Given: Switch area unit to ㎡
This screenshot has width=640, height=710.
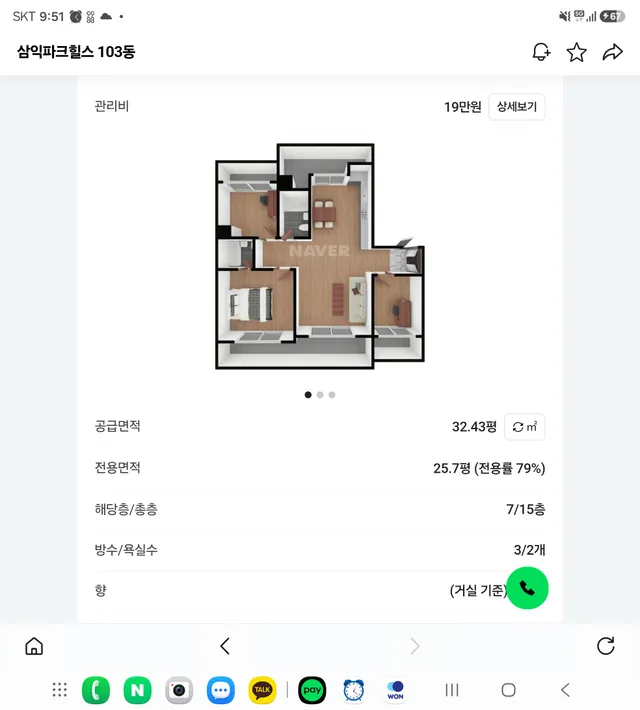Looking at the screenshot, I should click(525, 427).
